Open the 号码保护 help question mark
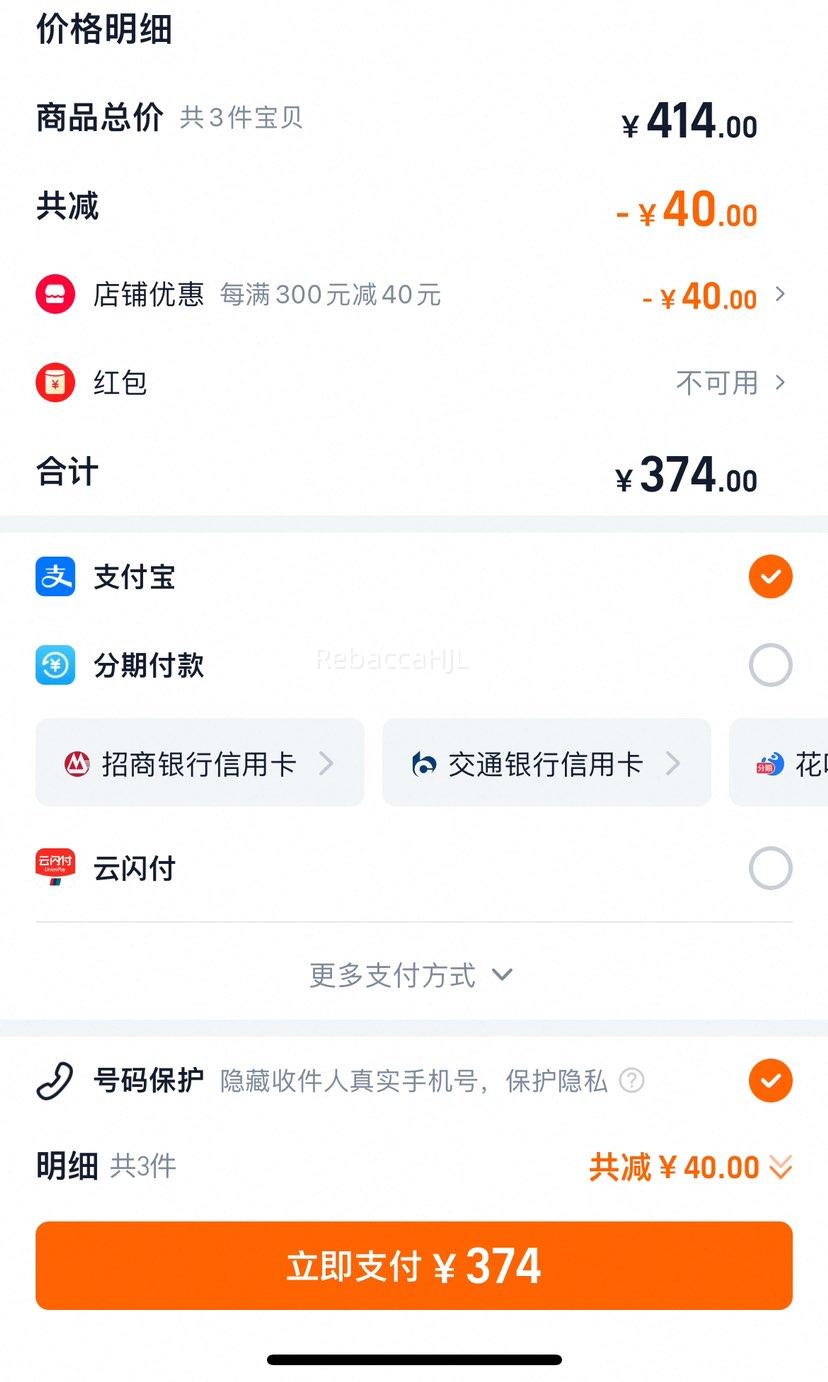Image resolution: width=828 pixels, height=1382 pixels. point(631,1081)
